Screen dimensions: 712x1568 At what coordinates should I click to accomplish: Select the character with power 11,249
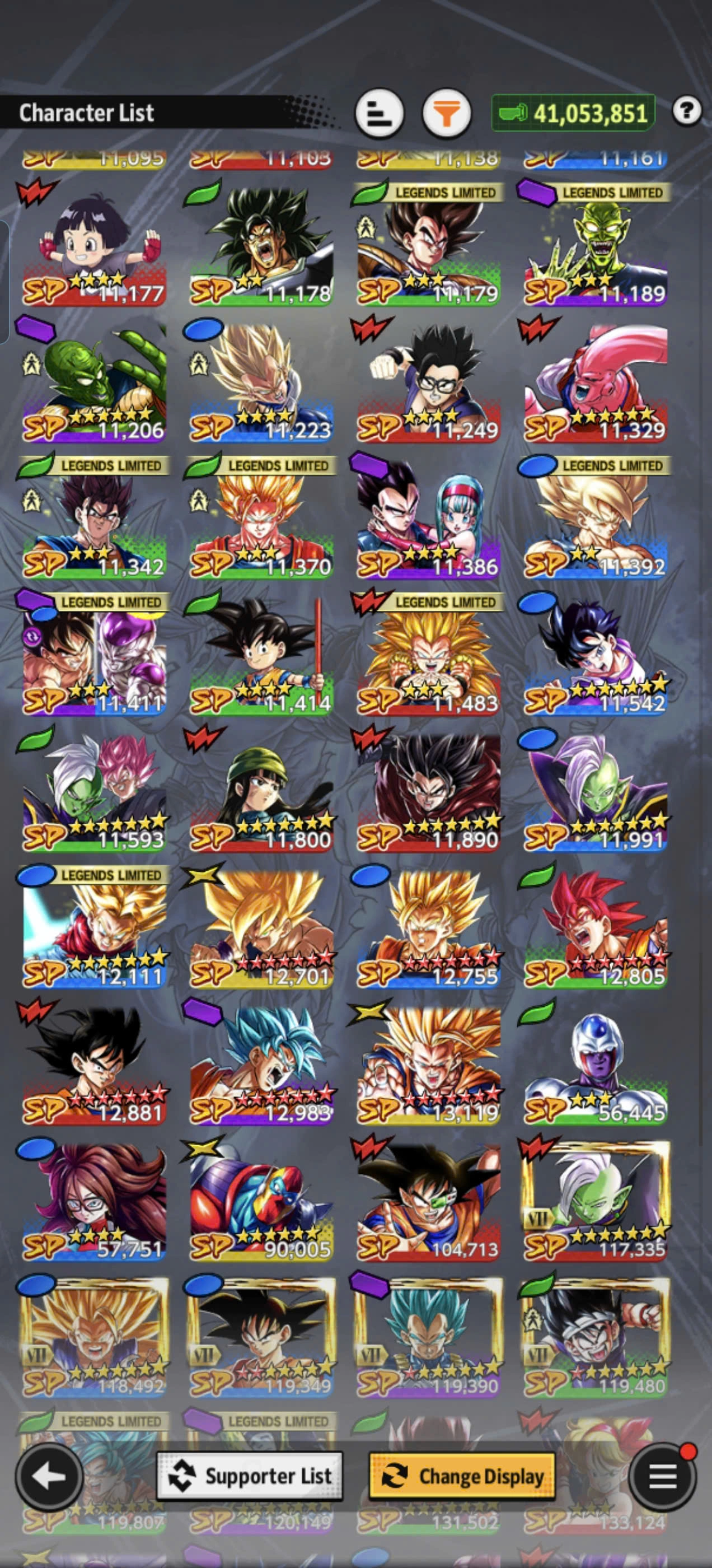(x=428, y=384)
